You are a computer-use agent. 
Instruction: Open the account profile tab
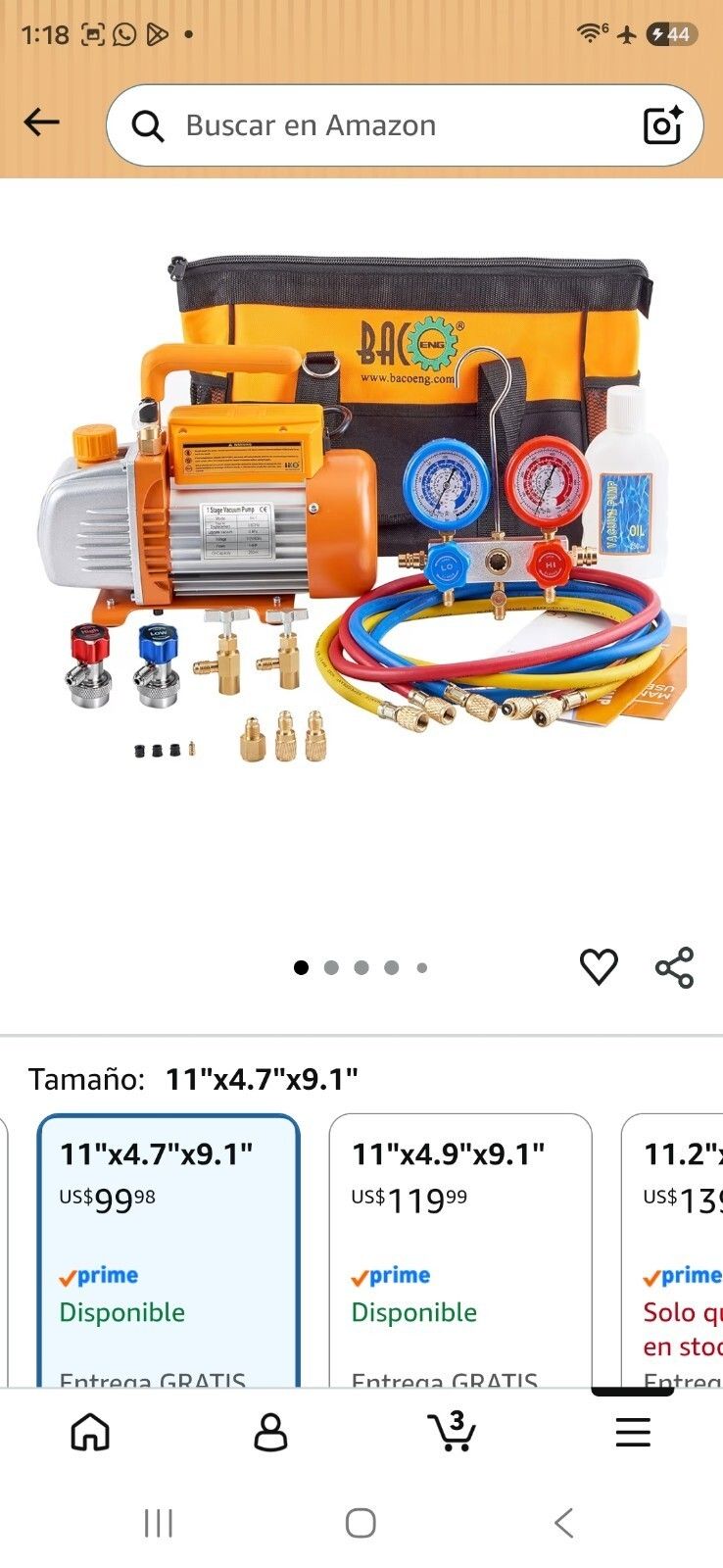[270, 1433]
